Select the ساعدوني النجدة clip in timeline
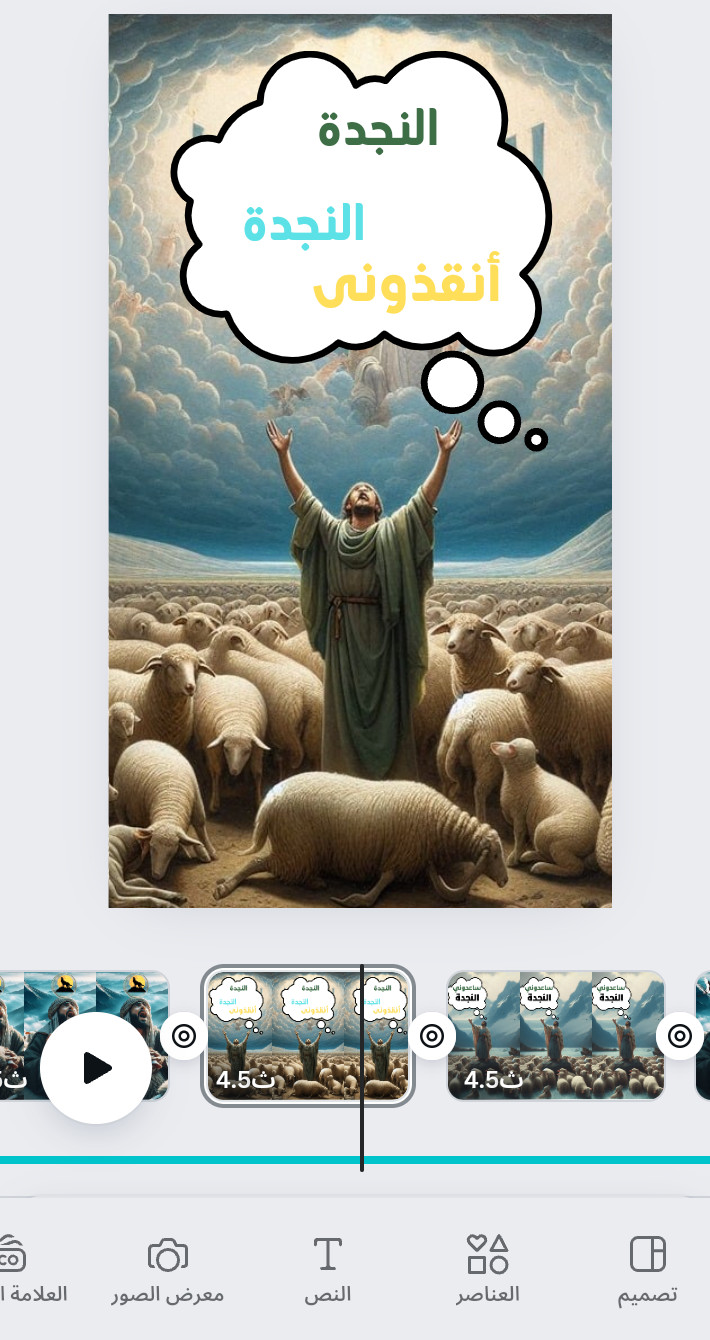This screenshot has width=710, height=1340. (556, 1036)
